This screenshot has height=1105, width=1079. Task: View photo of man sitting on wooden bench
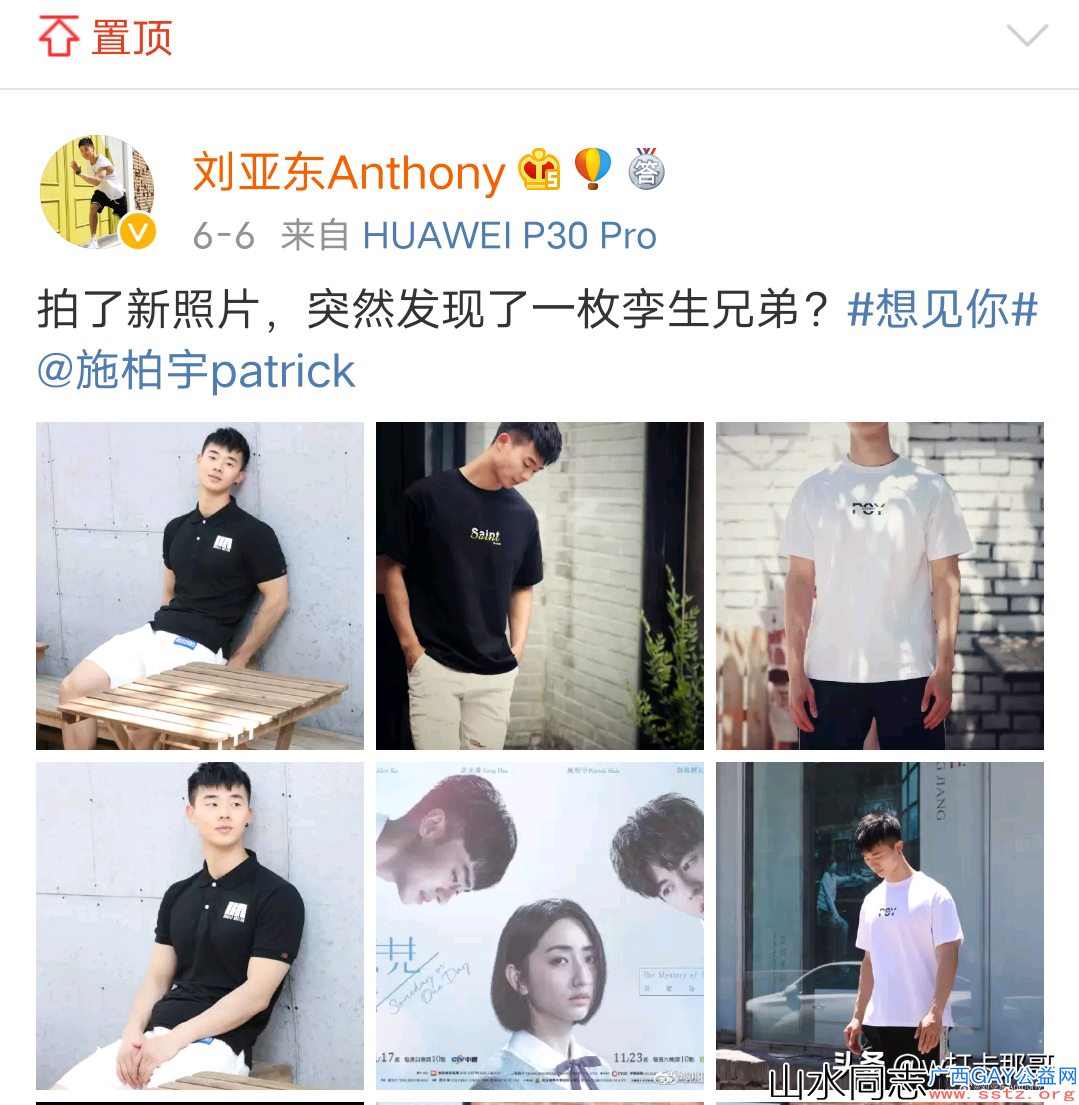[200, 586]
